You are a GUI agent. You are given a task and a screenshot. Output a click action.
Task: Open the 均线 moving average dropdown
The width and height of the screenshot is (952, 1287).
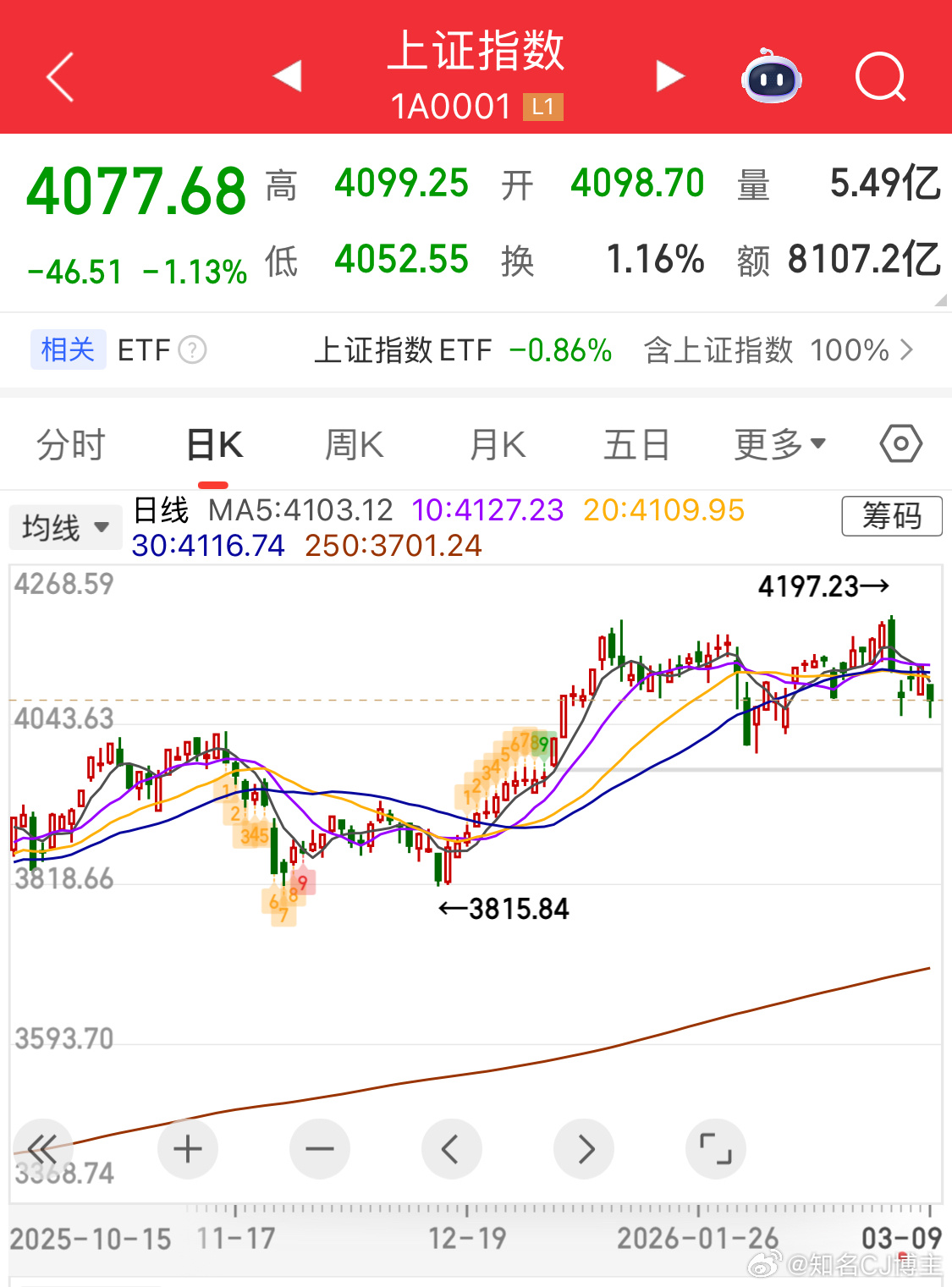[x=65, y=526]
